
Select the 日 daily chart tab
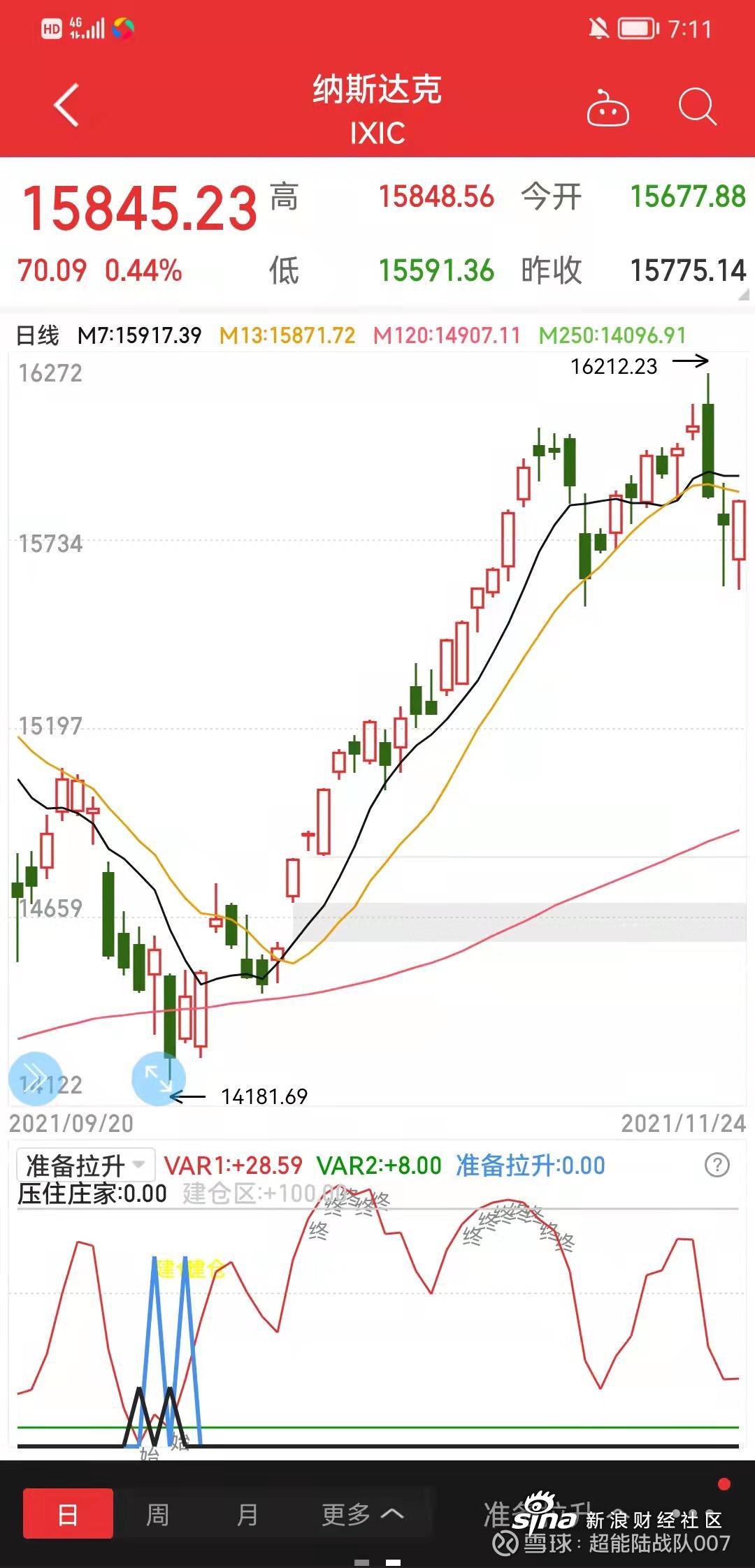(x=68, y=1513)
